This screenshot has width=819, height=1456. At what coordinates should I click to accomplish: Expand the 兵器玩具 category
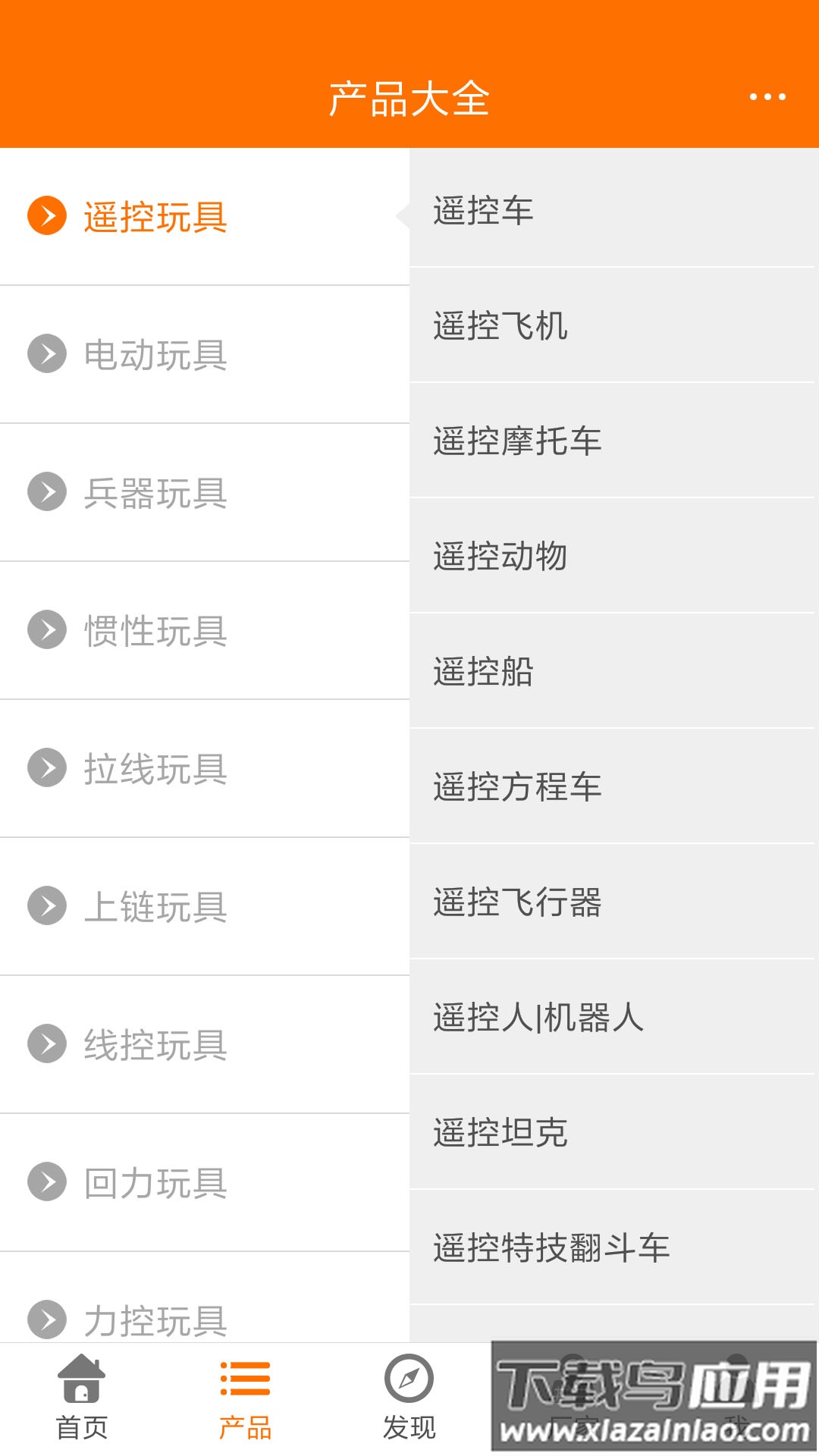(x=152, y=493)
